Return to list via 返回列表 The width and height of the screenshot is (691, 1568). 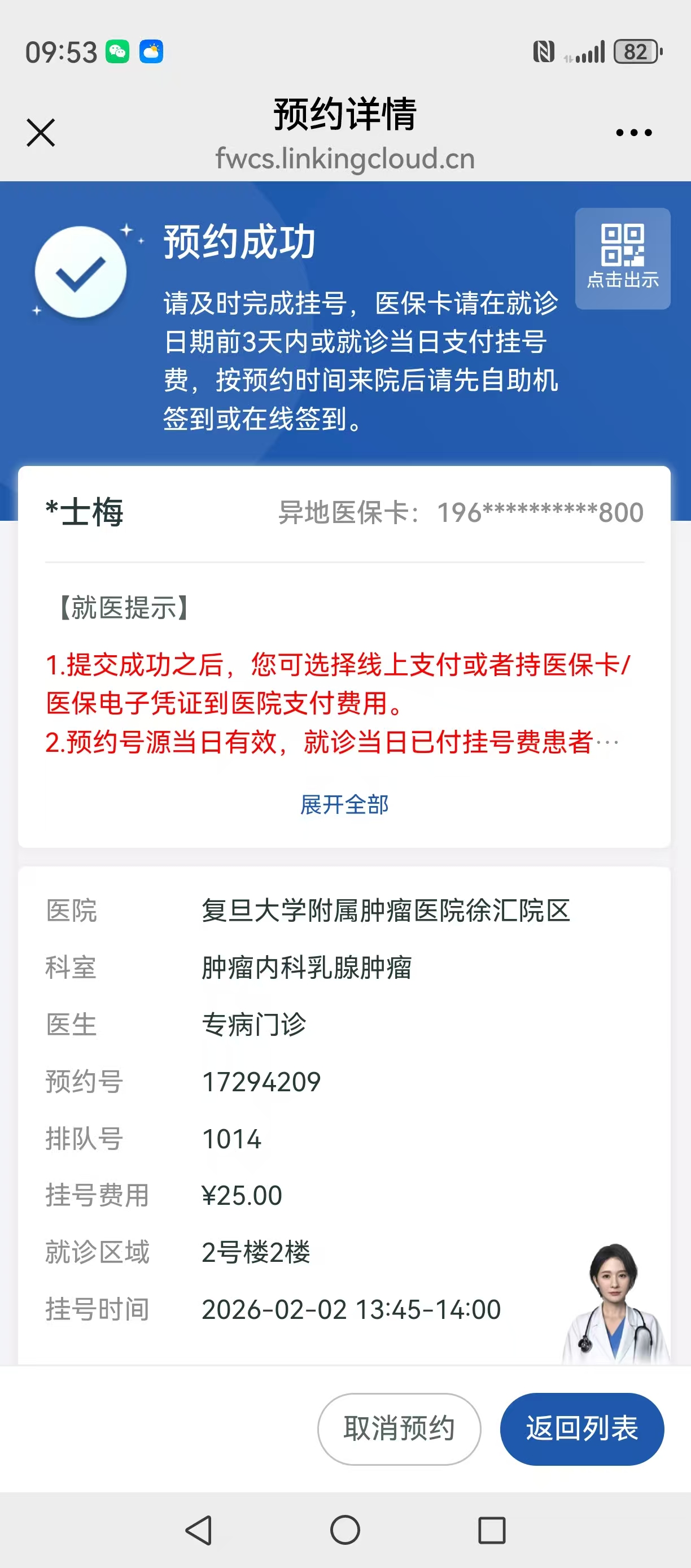581,1428
